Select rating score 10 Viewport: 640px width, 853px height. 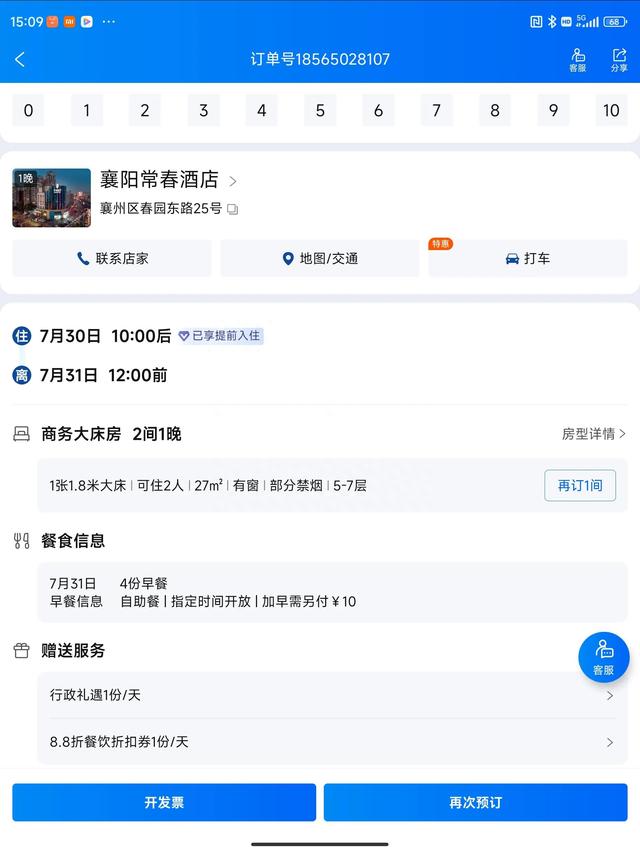(611, 110)
